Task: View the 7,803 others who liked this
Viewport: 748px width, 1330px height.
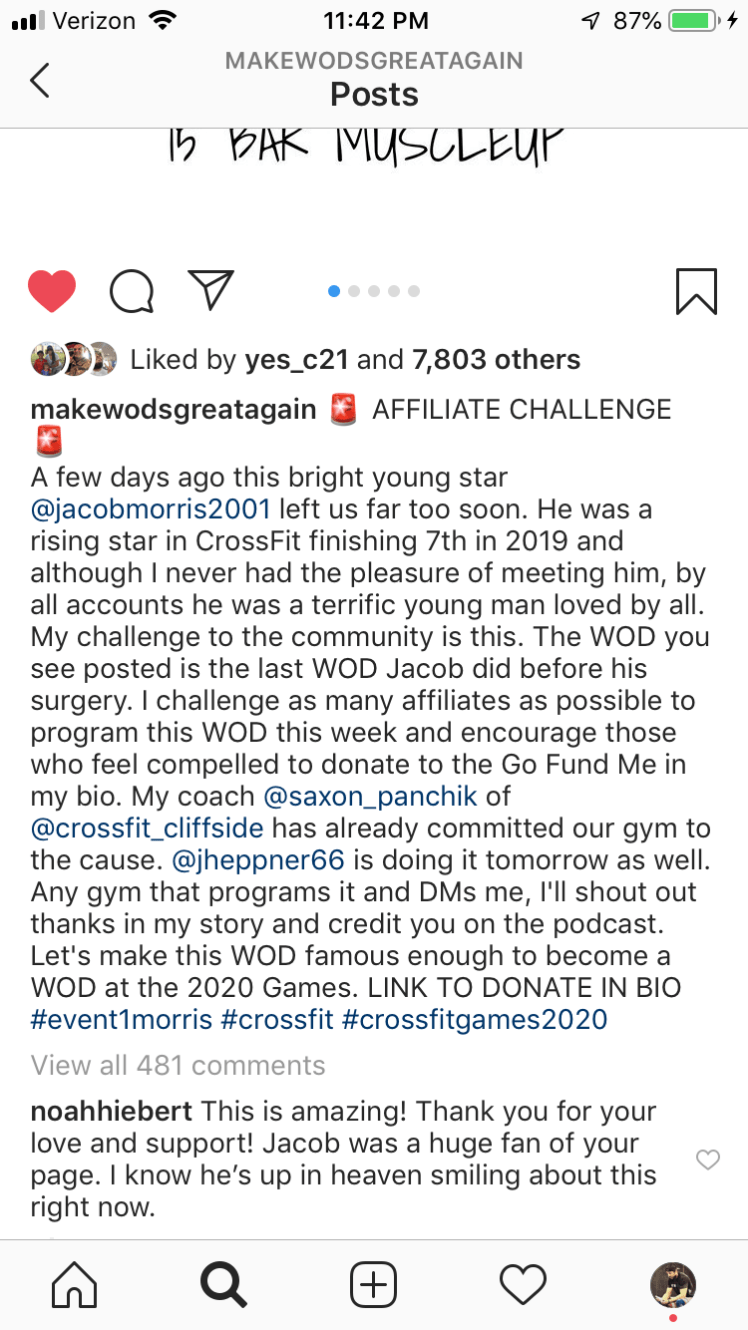Action: (x=495, y=360)
